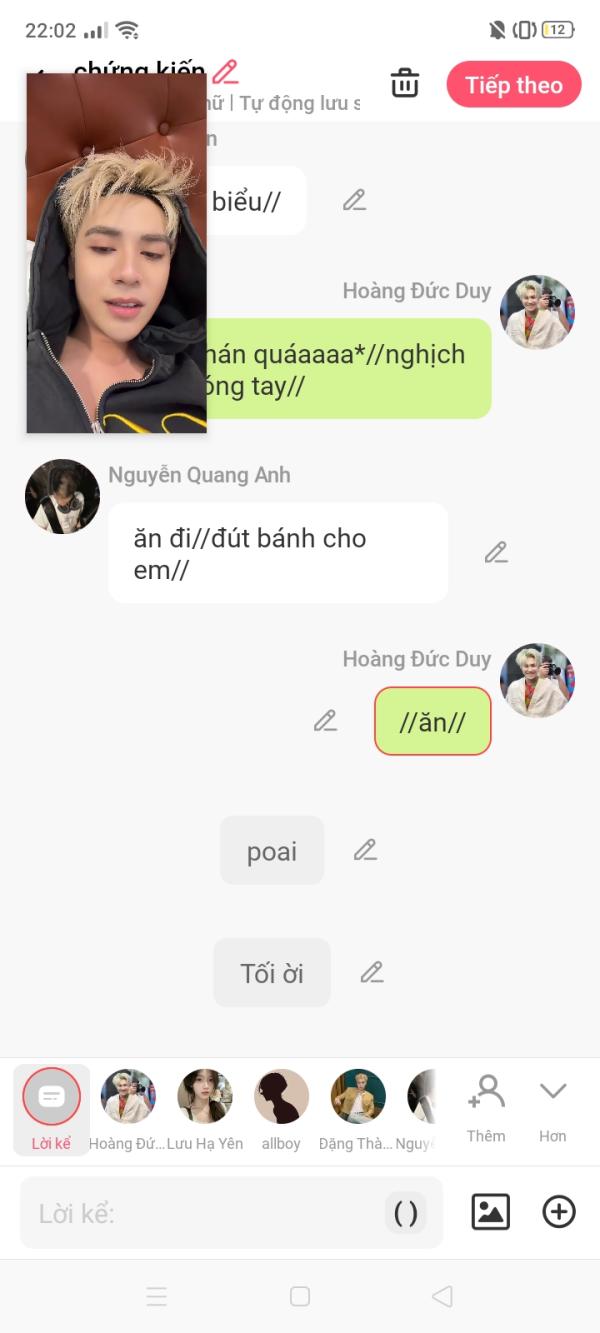Open the plus add-more options

(x=559, y=1212)
